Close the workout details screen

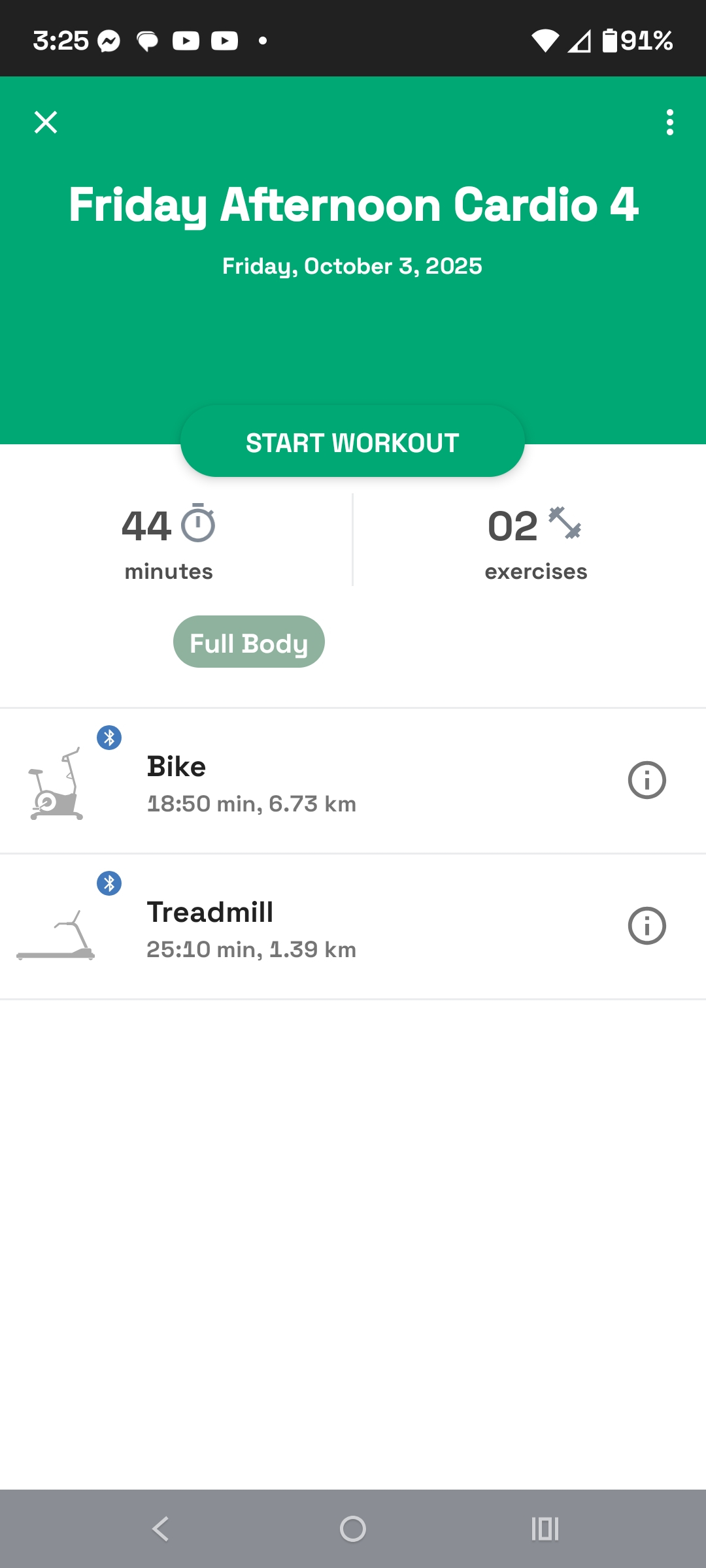point(46,122)
